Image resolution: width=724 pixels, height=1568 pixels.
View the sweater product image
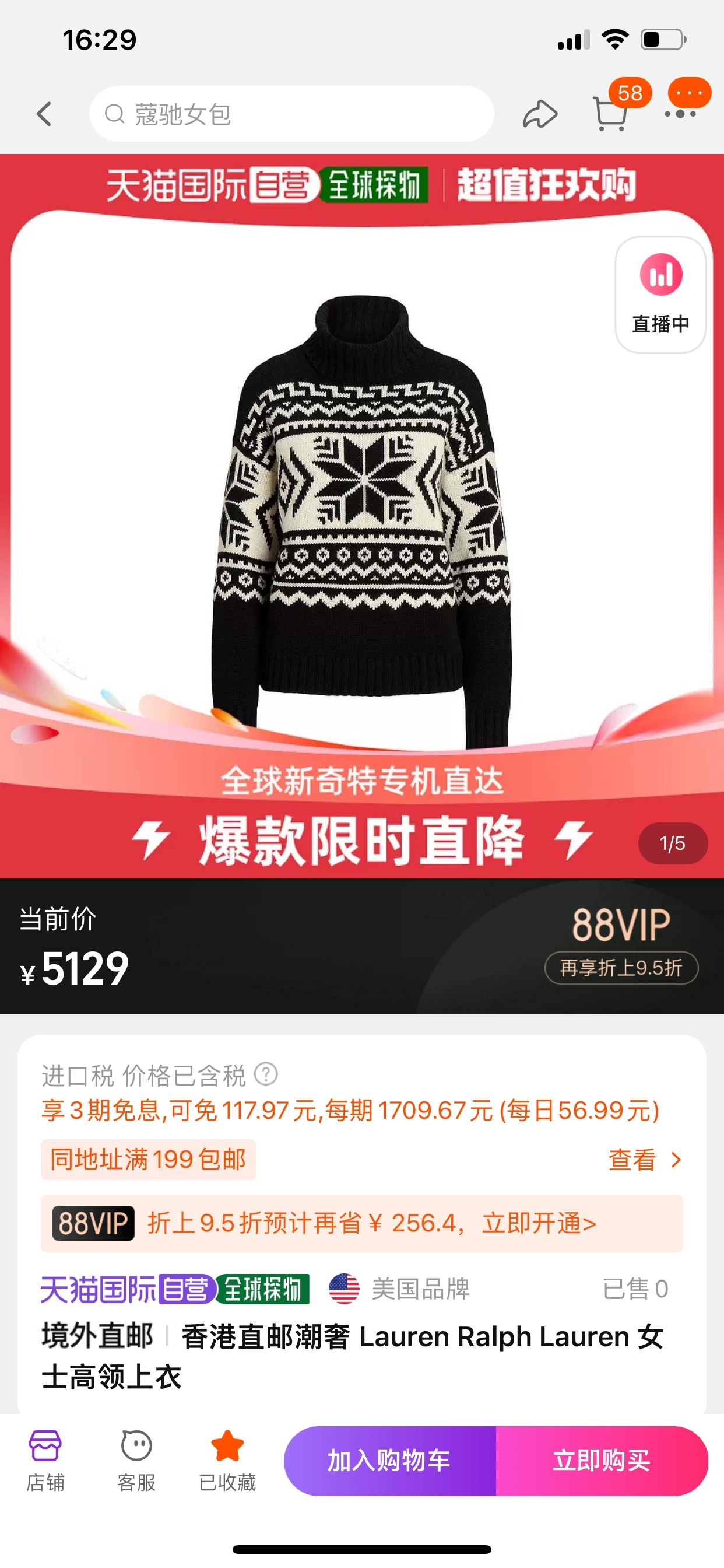click(x=361, y=517)
